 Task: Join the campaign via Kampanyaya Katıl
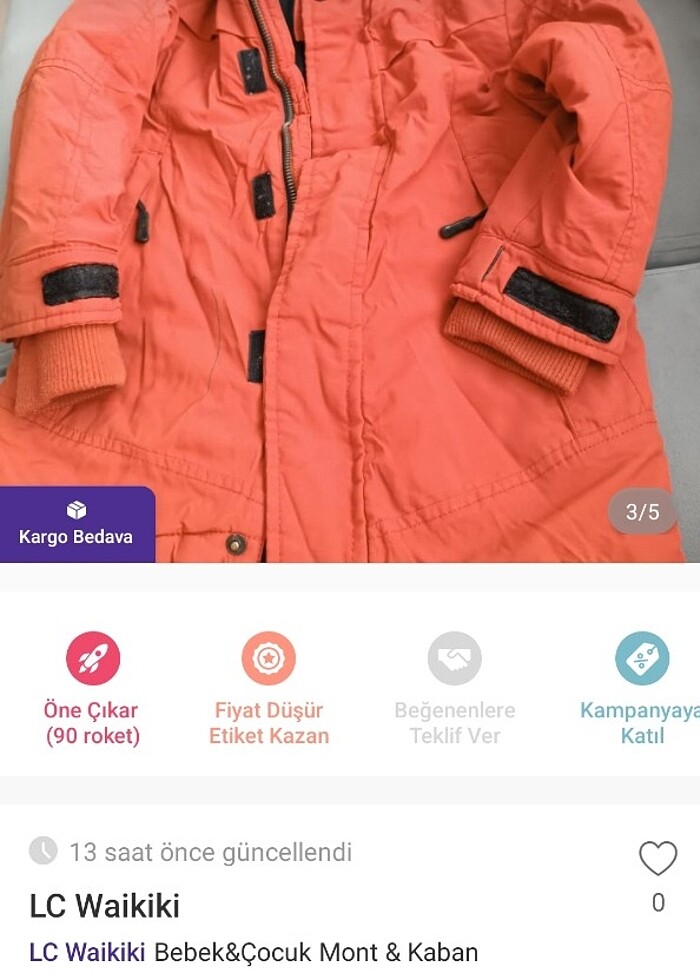(641, 689)
